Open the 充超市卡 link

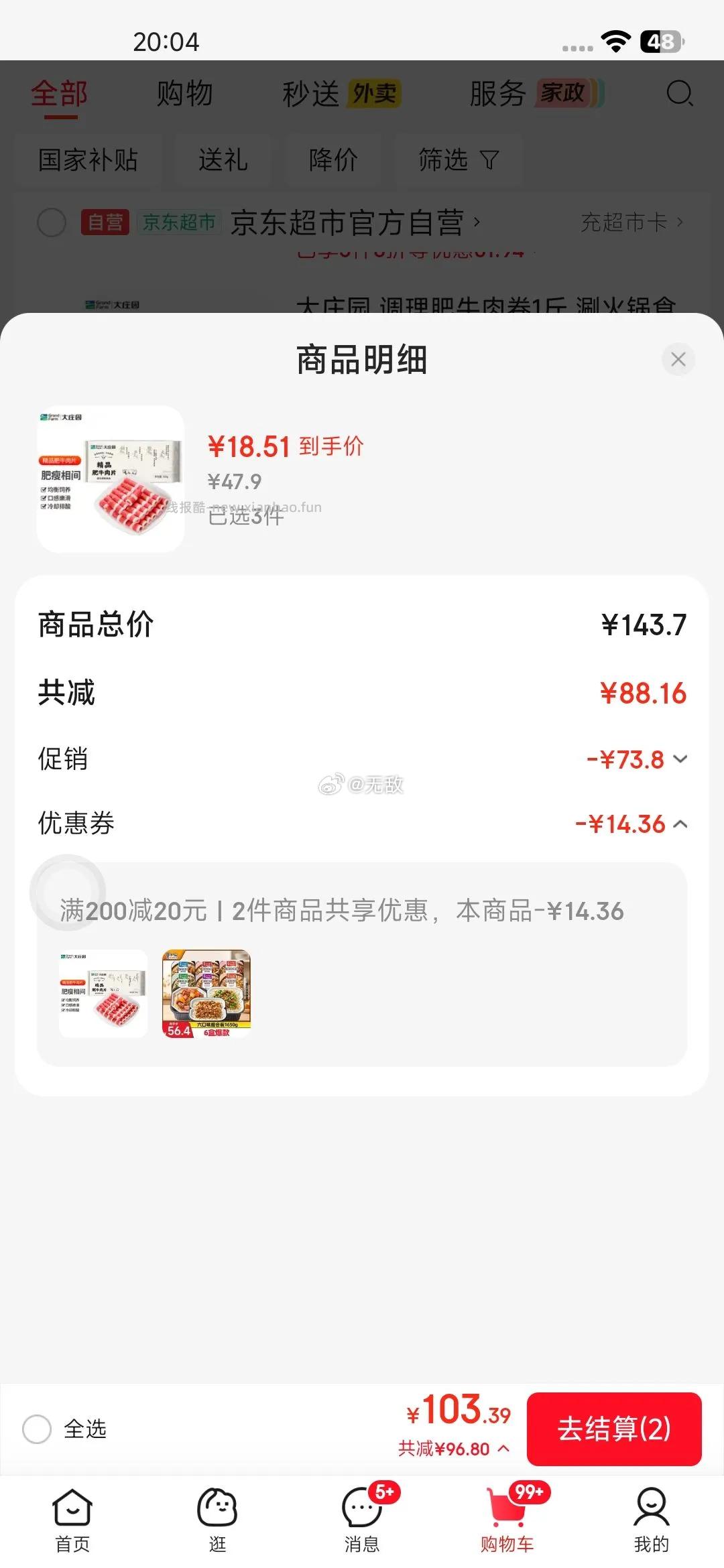click(x=623, y=222)
